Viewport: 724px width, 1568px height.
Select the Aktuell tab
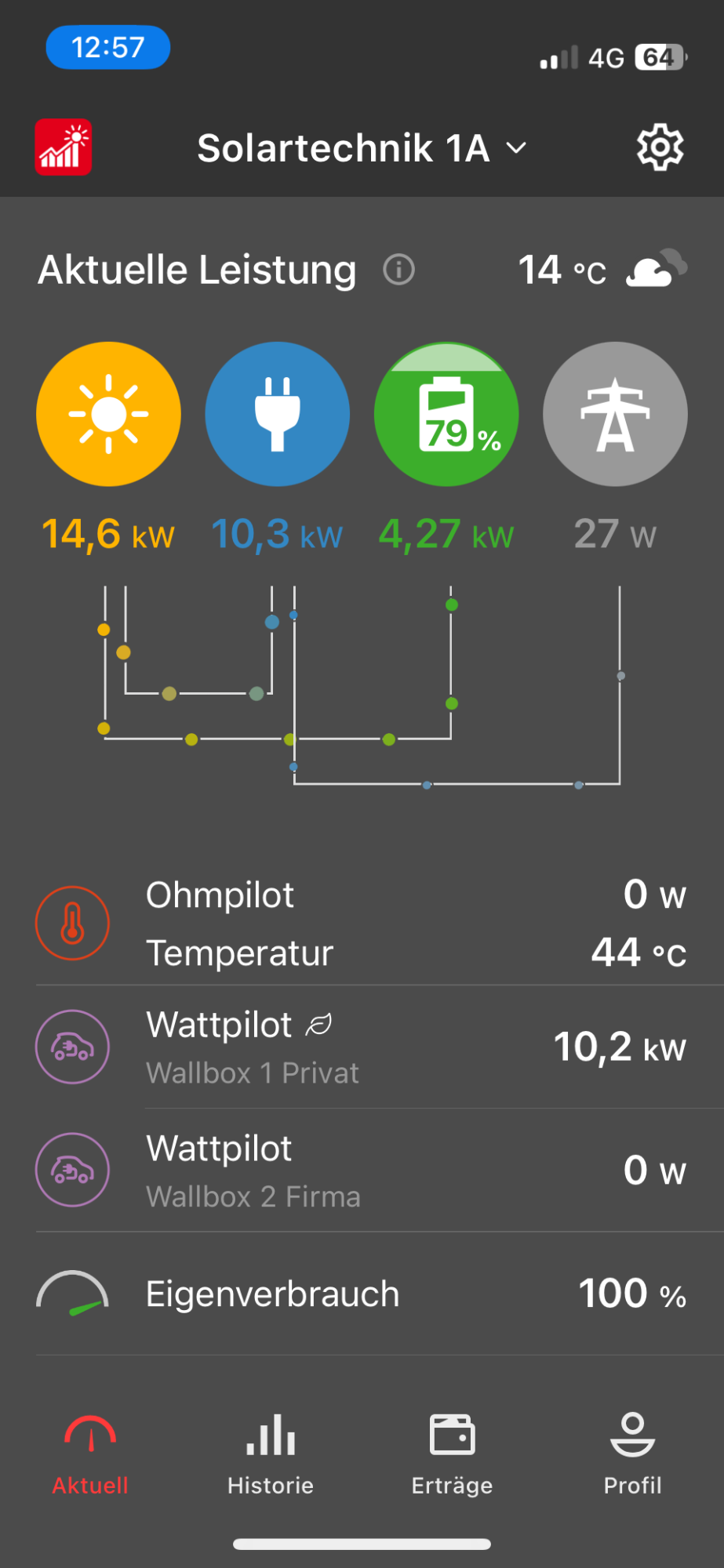click(90, 1454)
